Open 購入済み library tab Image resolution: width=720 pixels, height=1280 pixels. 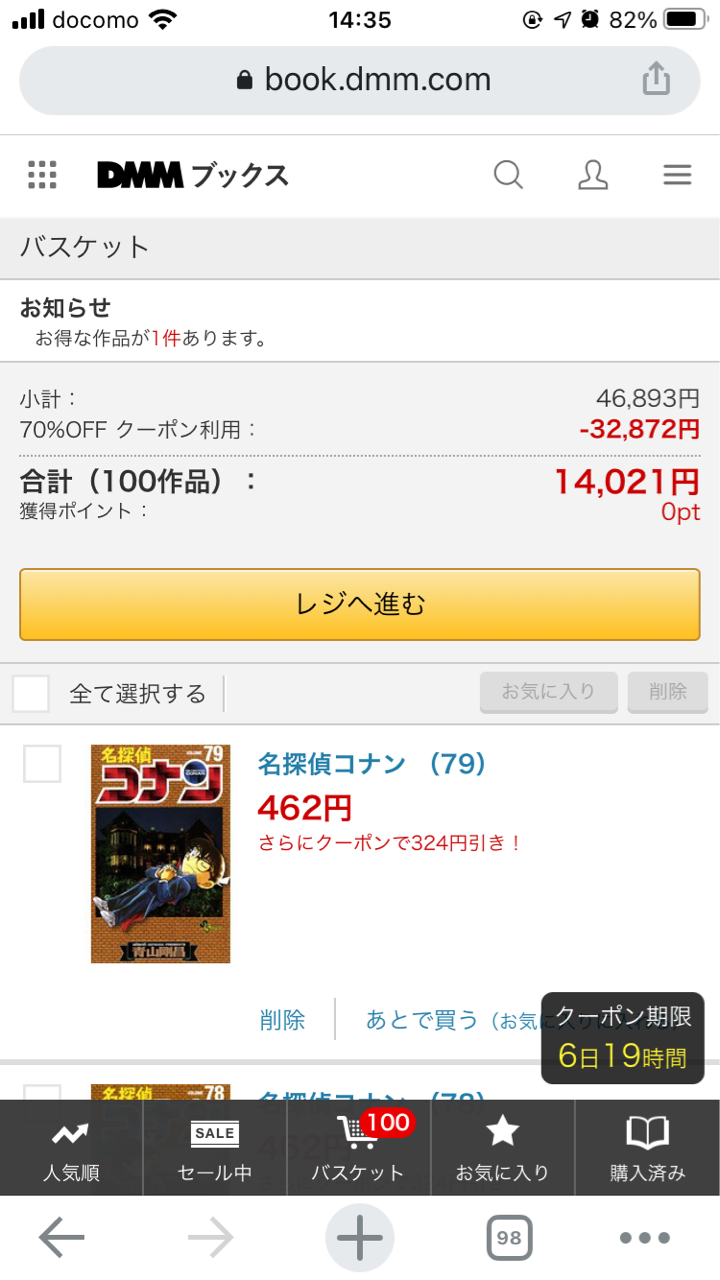648,1148
